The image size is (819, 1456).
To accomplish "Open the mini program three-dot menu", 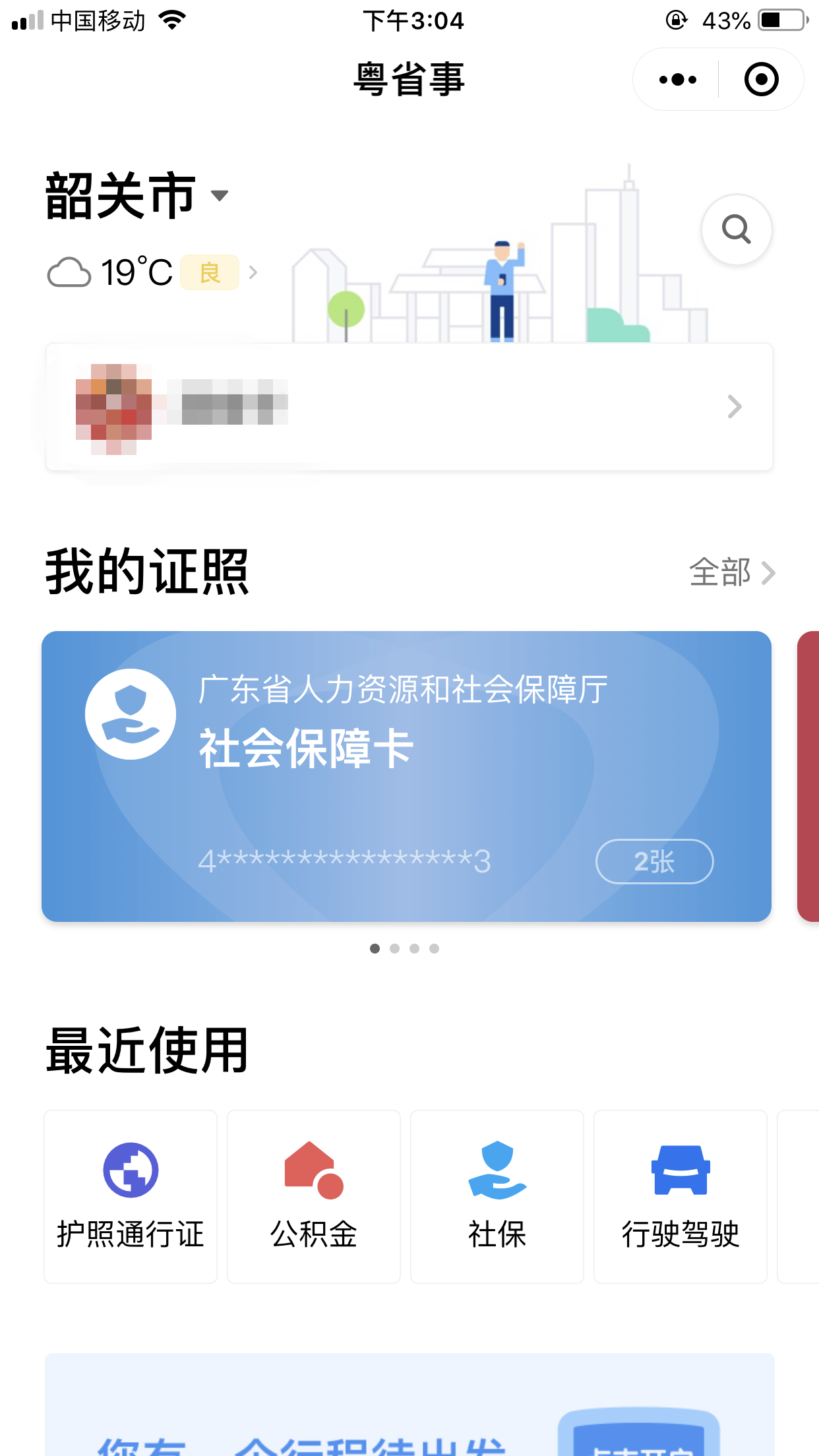I will point(677,80).
